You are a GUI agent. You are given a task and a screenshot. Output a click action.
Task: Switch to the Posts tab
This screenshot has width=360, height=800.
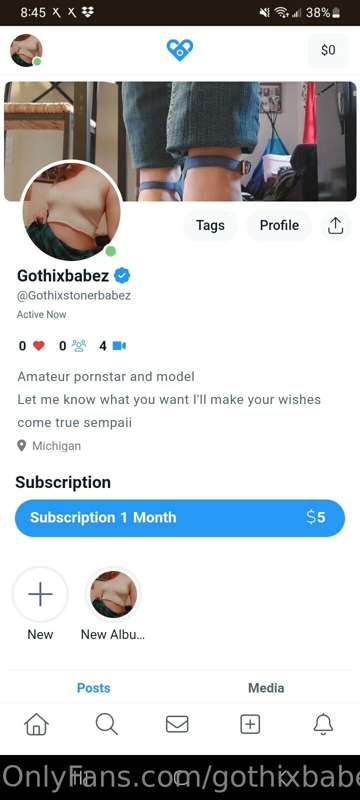(93, 688)
